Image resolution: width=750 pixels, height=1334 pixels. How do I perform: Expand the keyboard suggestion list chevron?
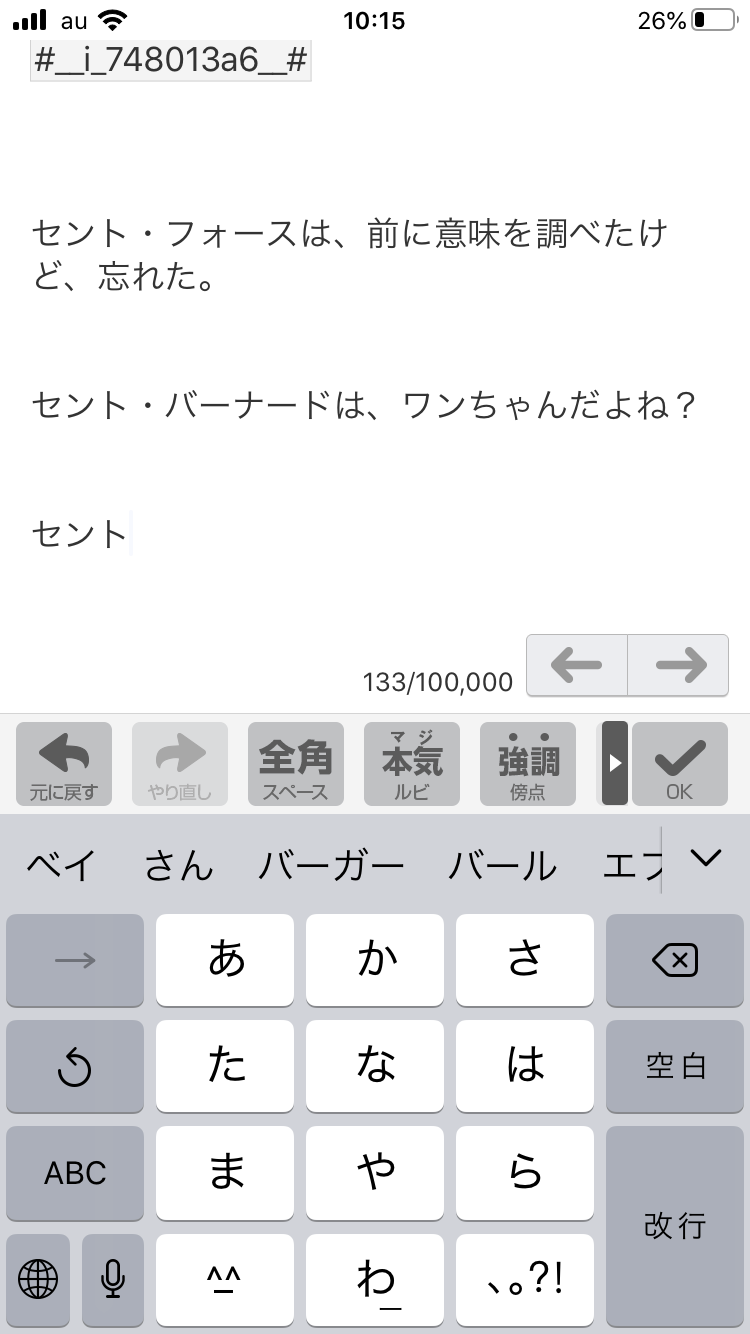707,858
